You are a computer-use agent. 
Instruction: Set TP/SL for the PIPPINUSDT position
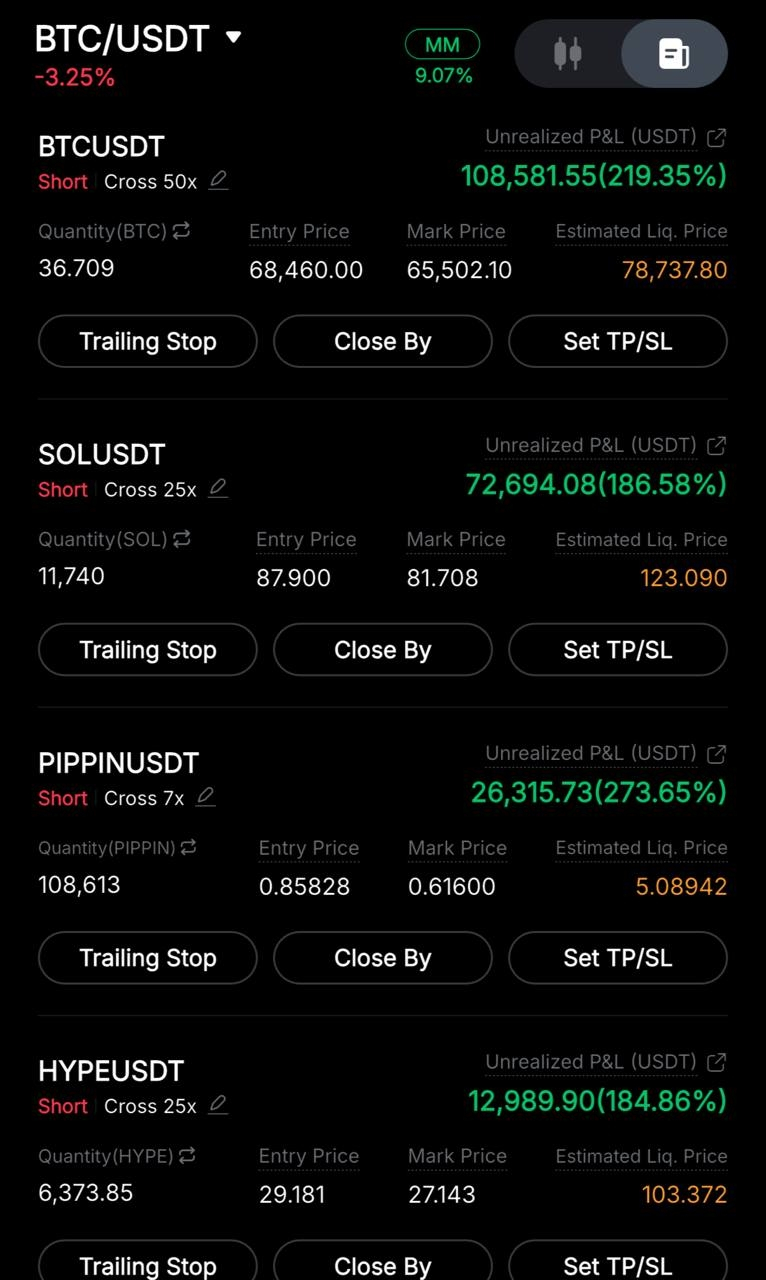(x=617, y=958)
